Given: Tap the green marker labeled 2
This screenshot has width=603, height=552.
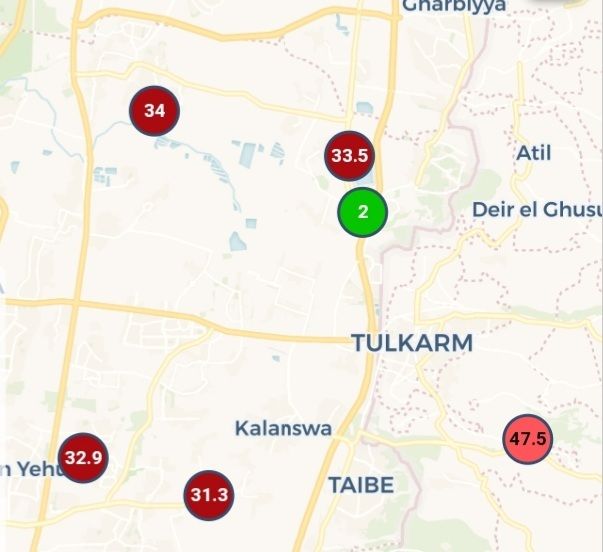Looking at the screenshot, I should coord(362,212).
